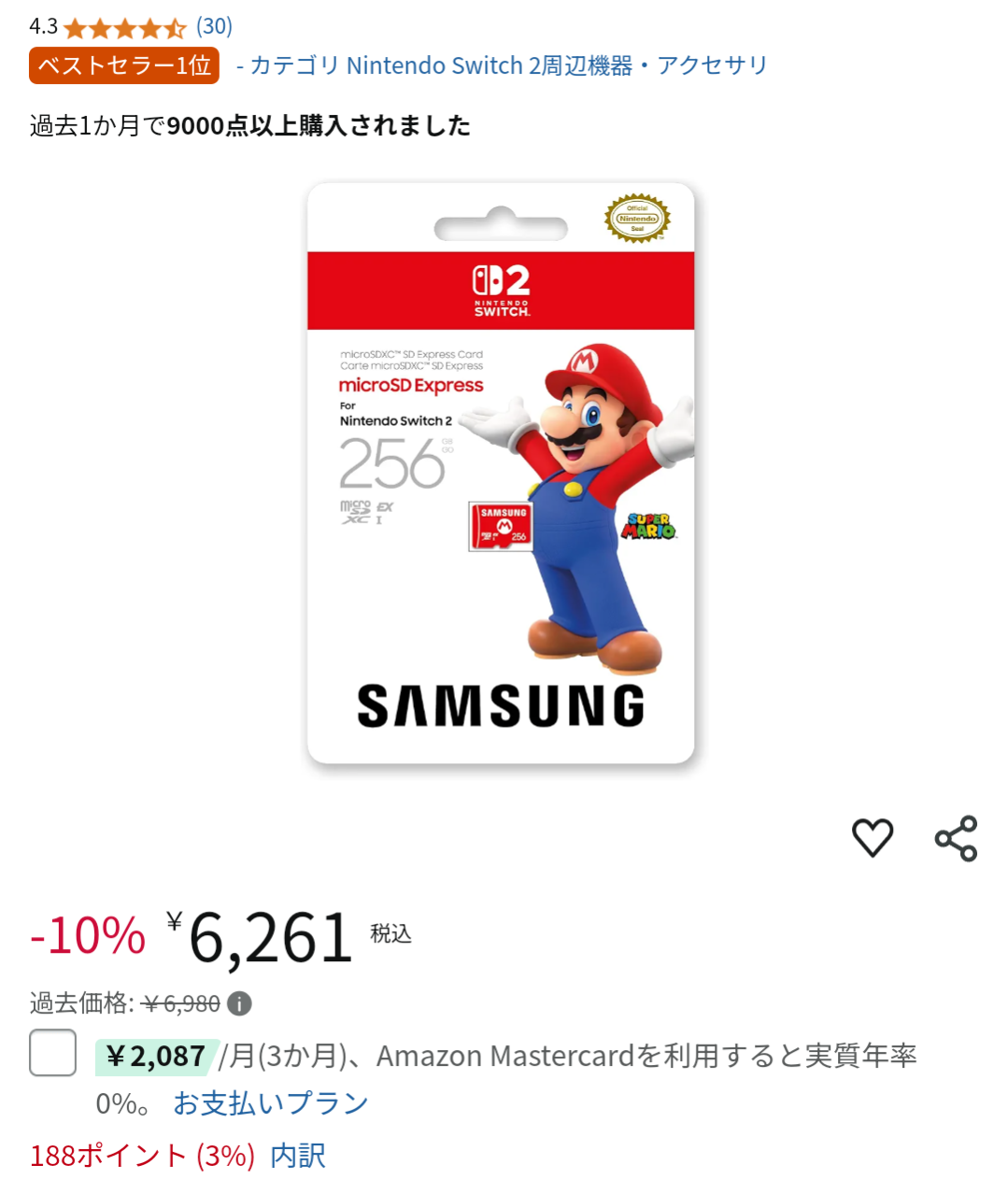Click the half-filled fifth star
Image resolution: width=1008 pixels, height=1179 pixels.
(x=176, y=28)
